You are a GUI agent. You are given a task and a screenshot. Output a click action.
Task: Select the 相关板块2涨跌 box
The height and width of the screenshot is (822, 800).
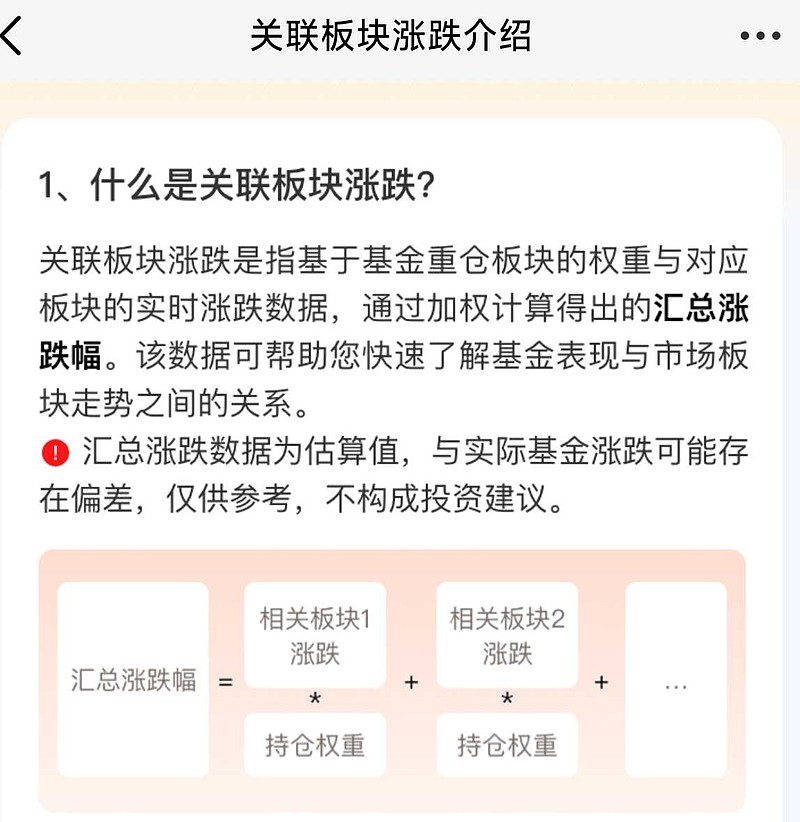pyautogui.click(x=507, y=632)
